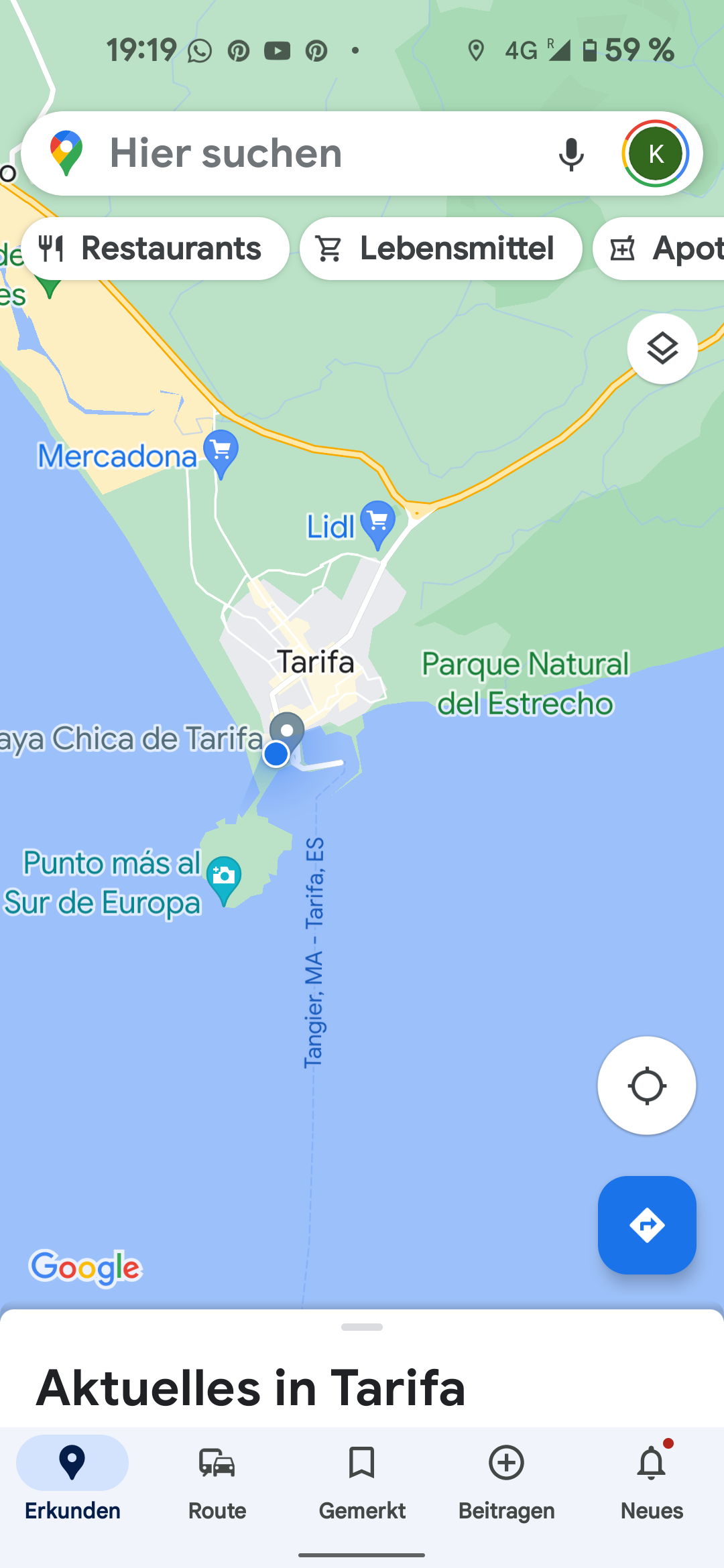Tap the Hier suchen search field
724x1568 pixels.
tap(302, 153)
